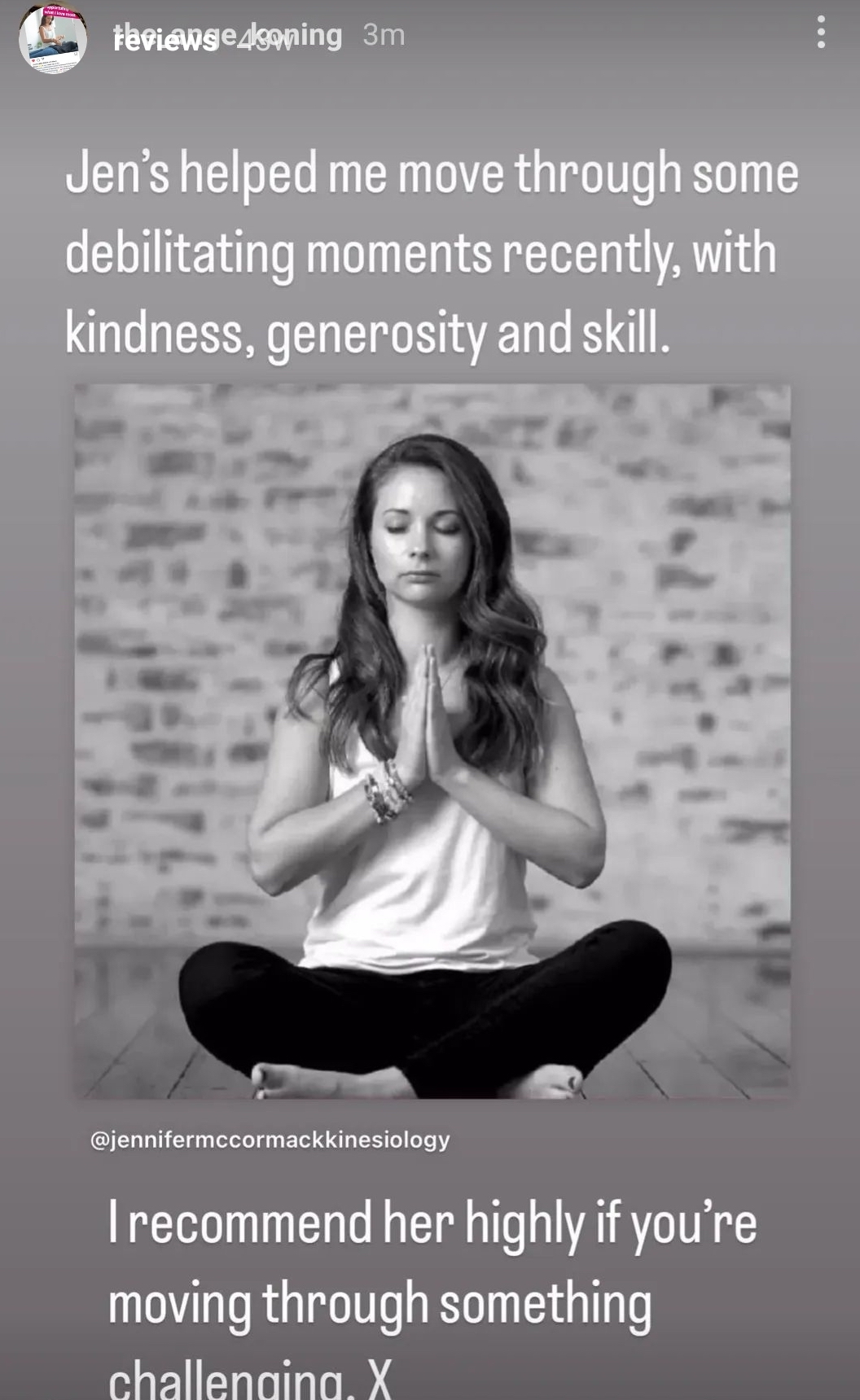Open the shared meditation post tile
Image resolution: width=860 pixels, height=1400 pixels.
pyautogui.click(x=432, y=741)
